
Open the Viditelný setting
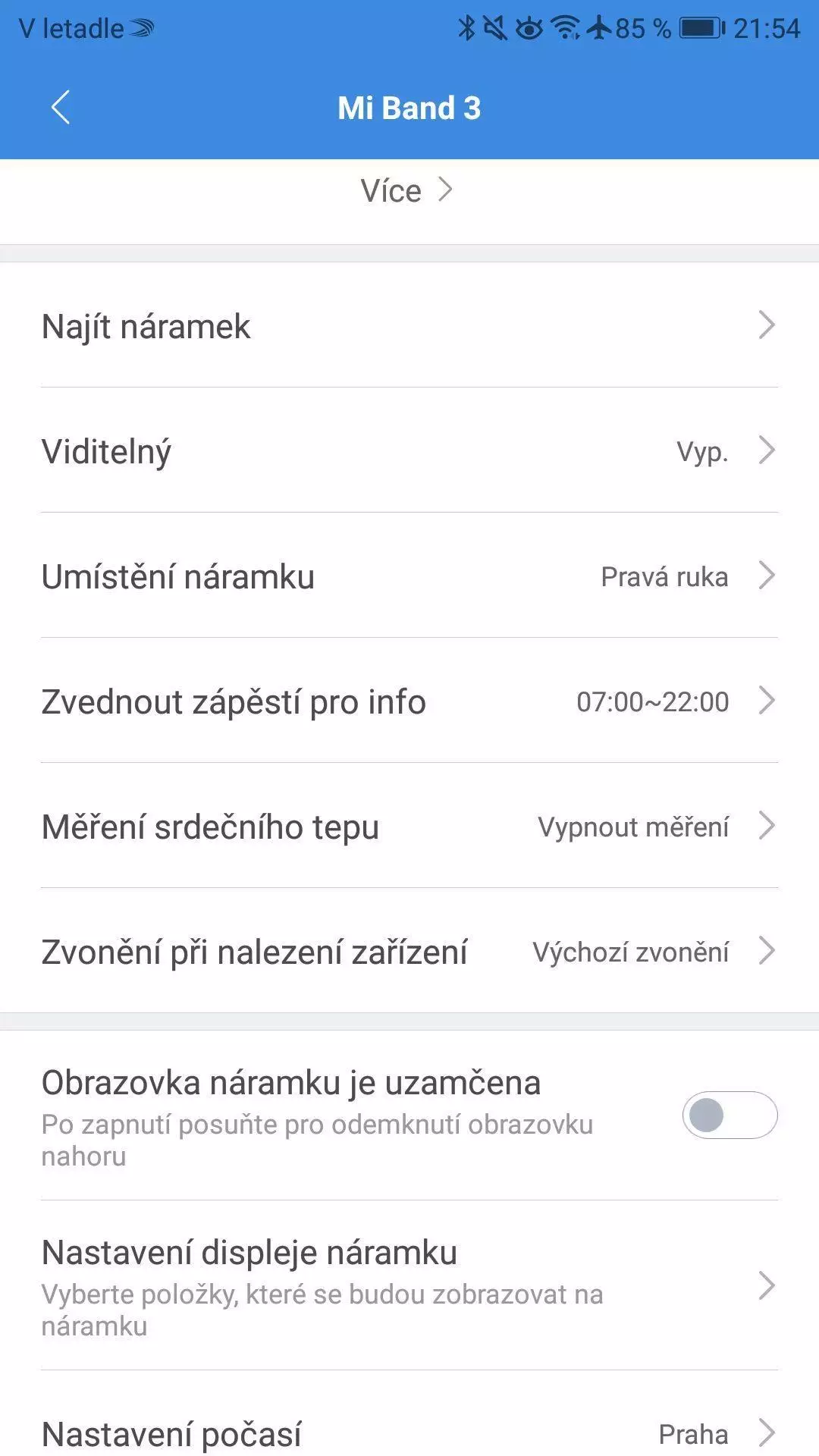pyautogui.click(x=409, y=450)
